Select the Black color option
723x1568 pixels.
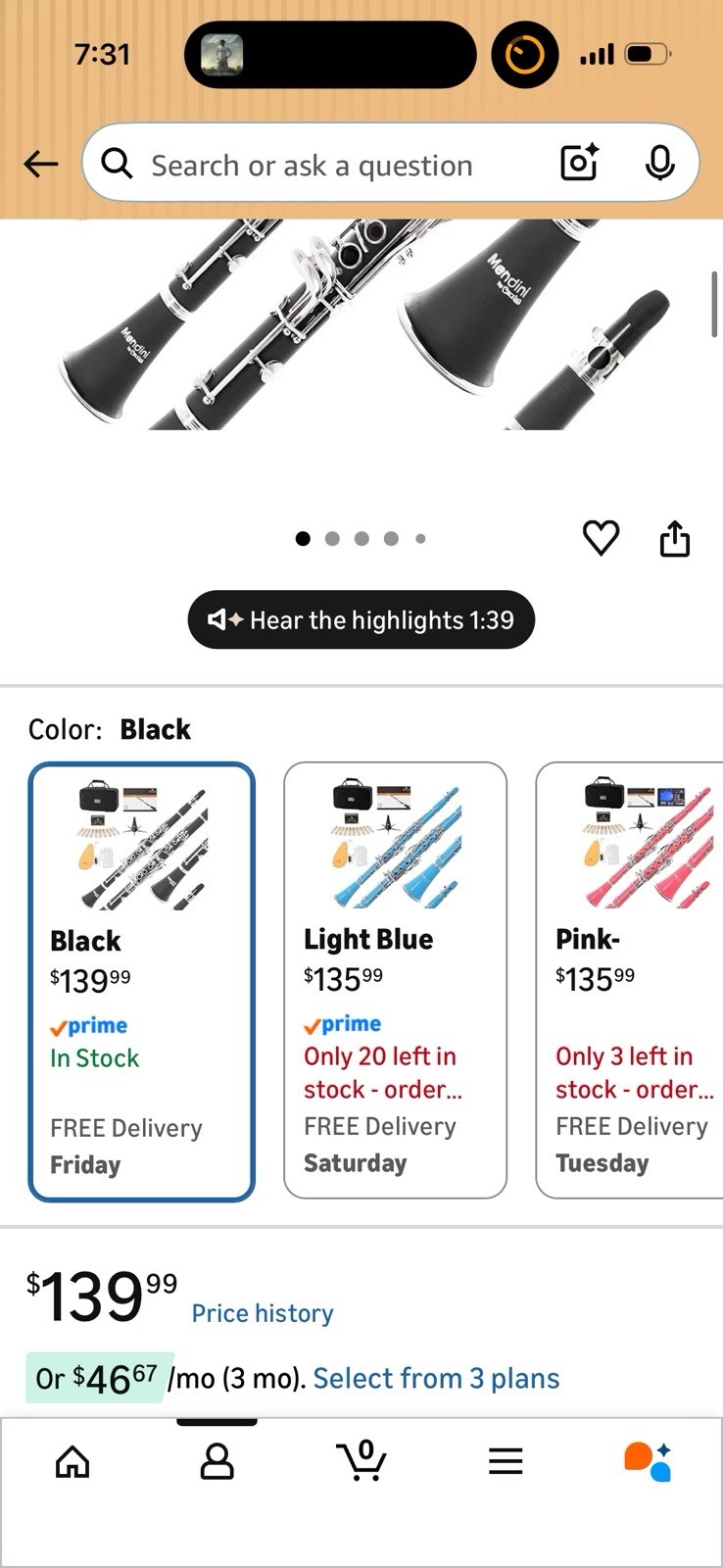click(142, 982)
